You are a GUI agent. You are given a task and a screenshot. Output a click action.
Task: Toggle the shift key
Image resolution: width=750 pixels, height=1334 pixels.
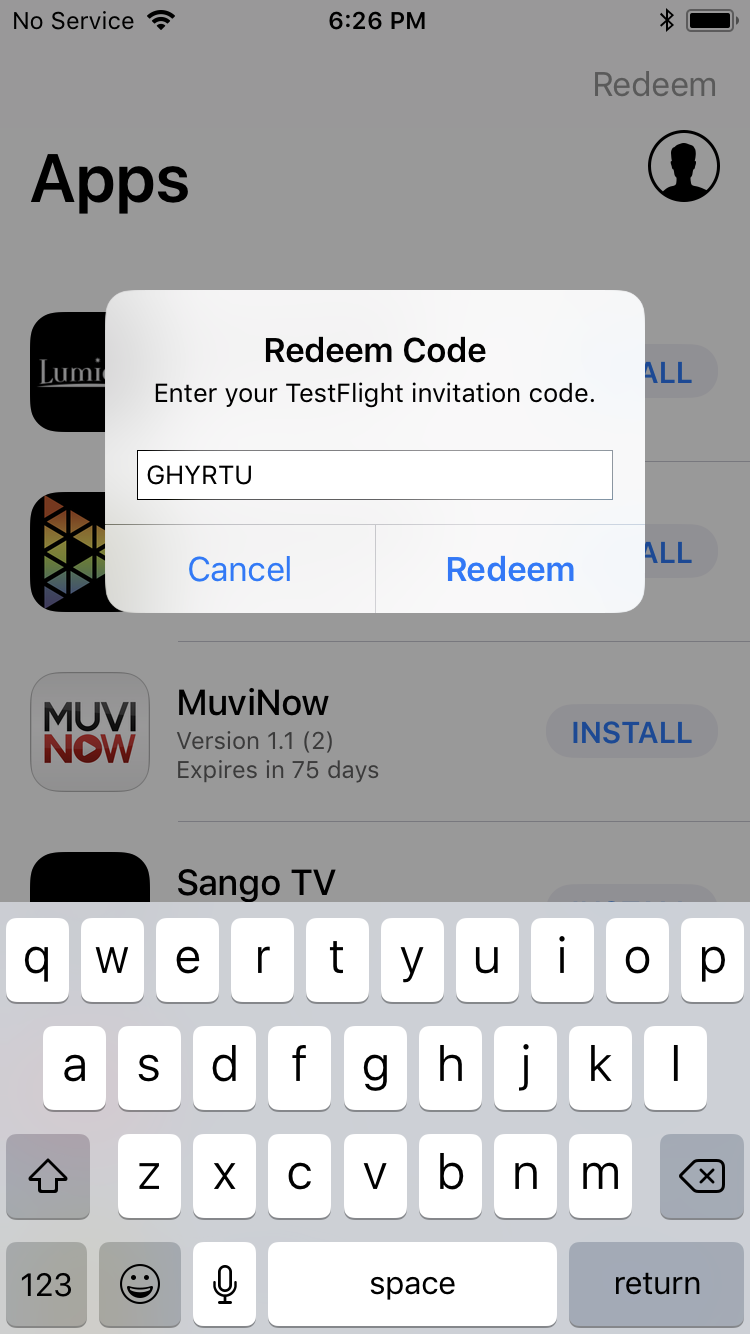click(48, 1177)
